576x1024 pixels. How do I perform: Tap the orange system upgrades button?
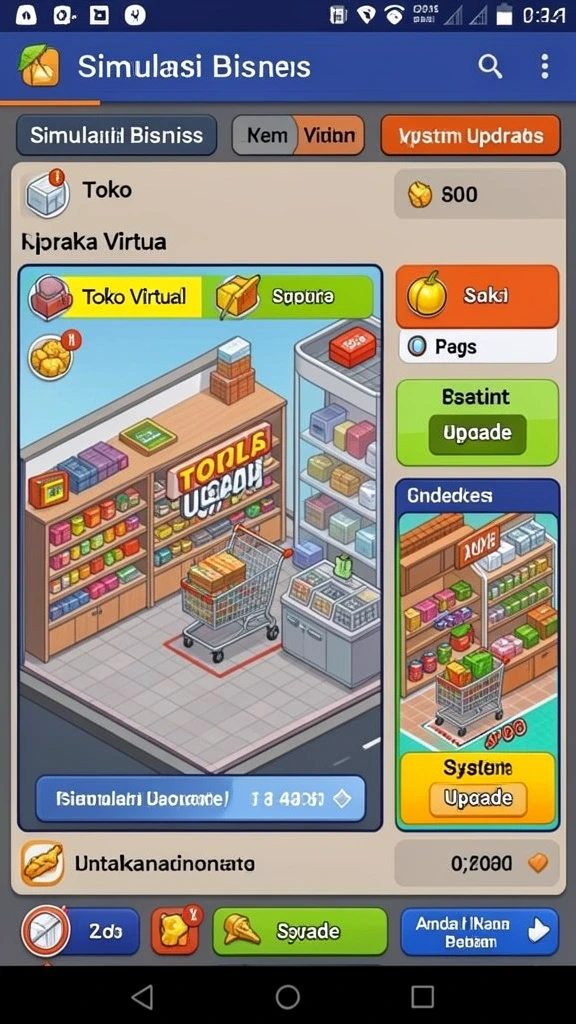pyautogui.click(x=470, y=135)
